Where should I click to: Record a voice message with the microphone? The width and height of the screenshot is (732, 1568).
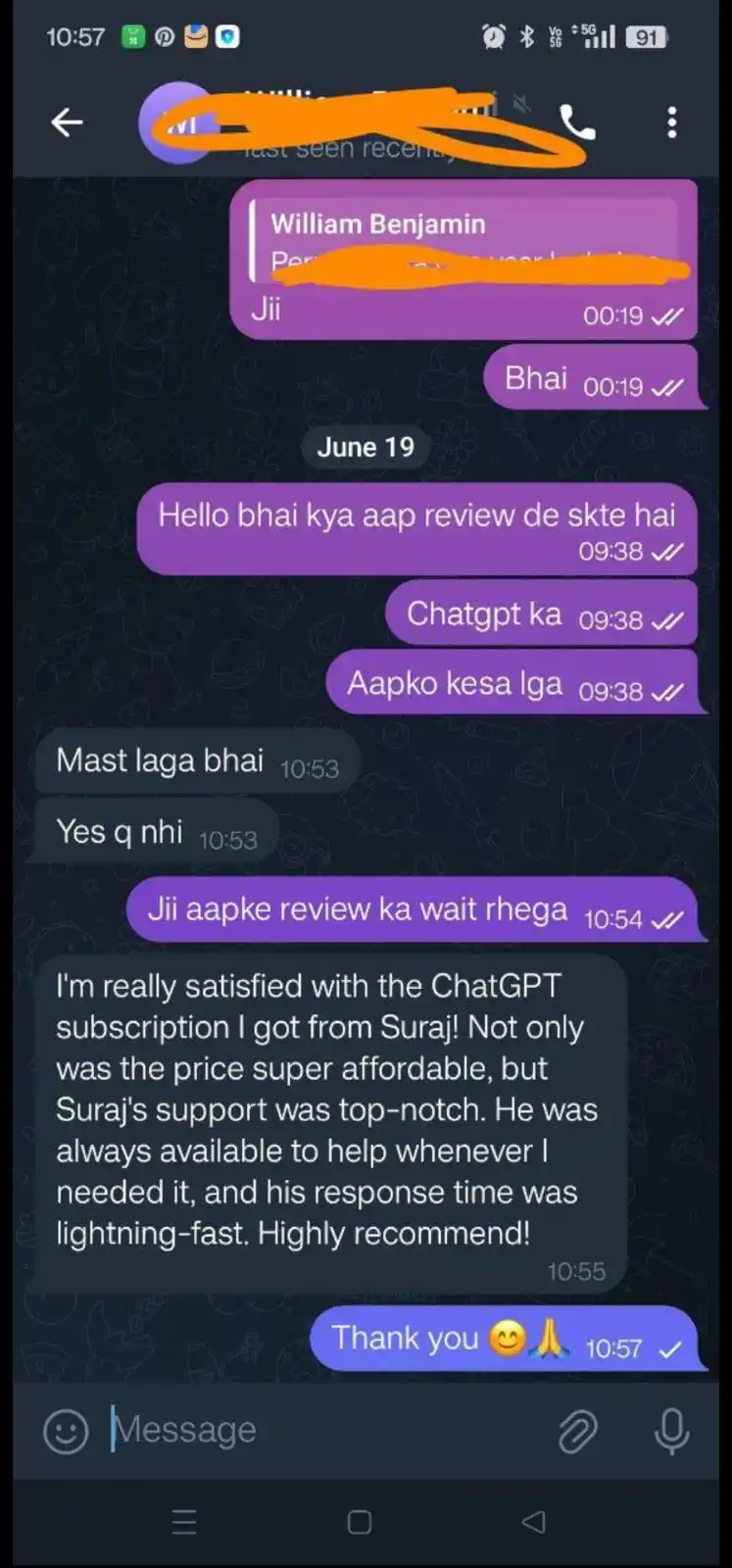pyautogui.click(x=671, y=1432)
